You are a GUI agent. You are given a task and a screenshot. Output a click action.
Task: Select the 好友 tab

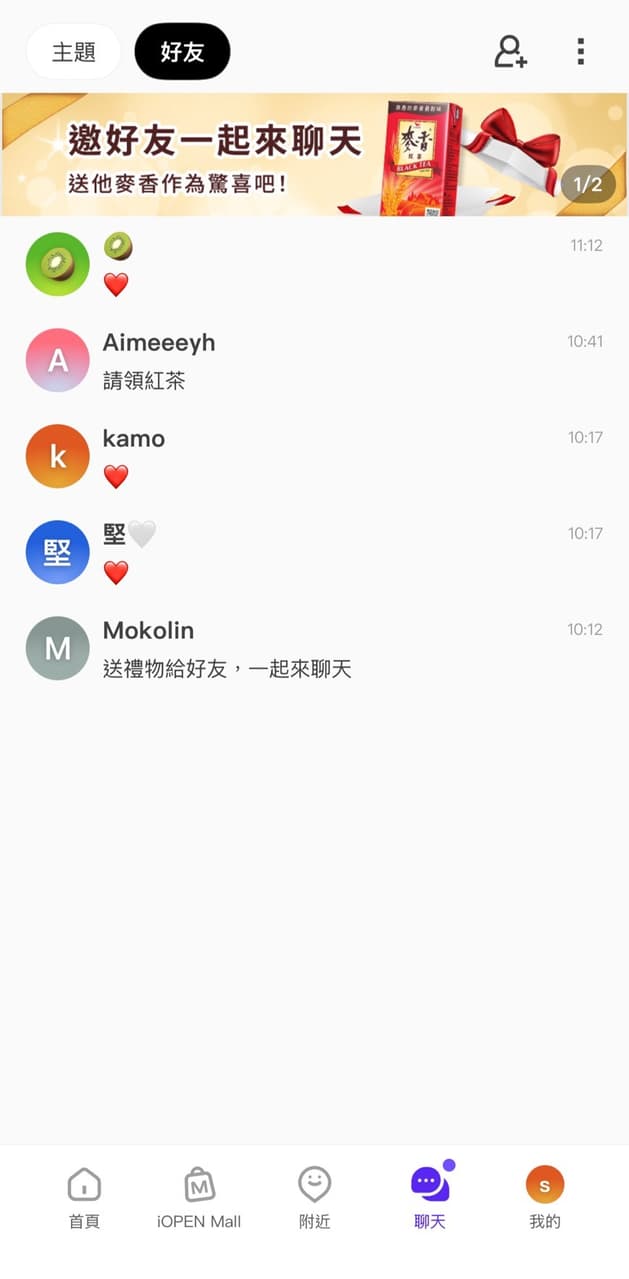point(182,52)
